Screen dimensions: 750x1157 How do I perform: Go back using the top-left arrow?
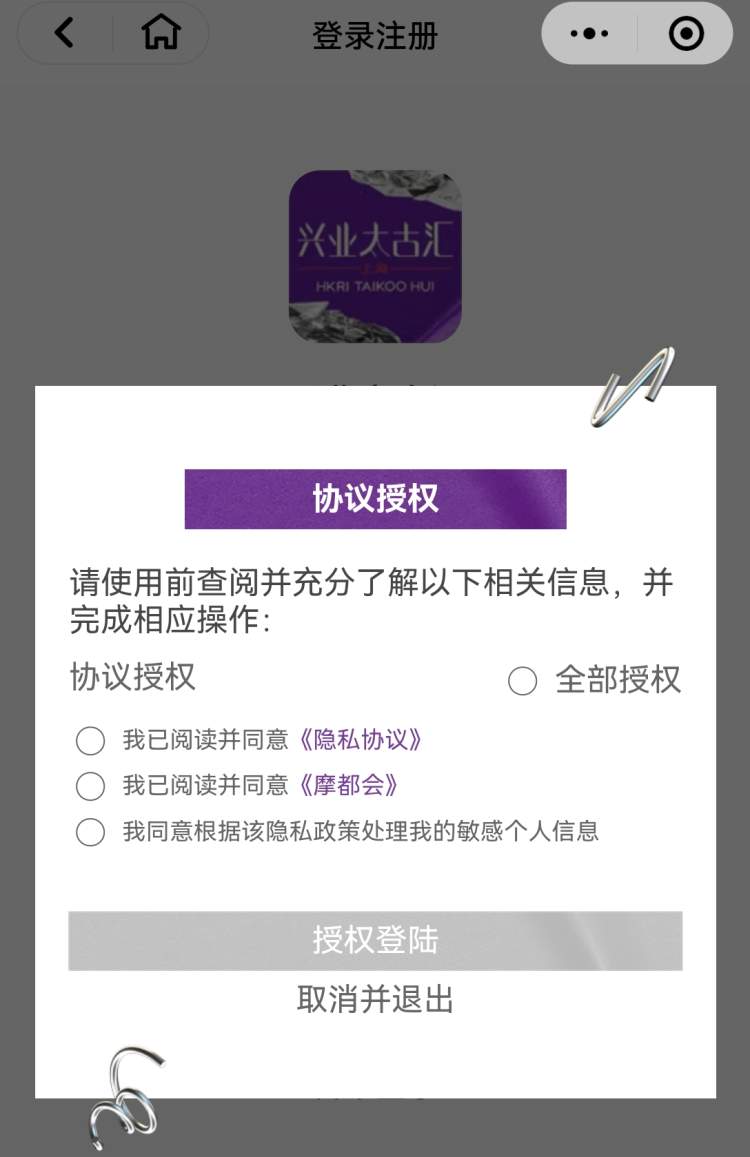point(64,34)
